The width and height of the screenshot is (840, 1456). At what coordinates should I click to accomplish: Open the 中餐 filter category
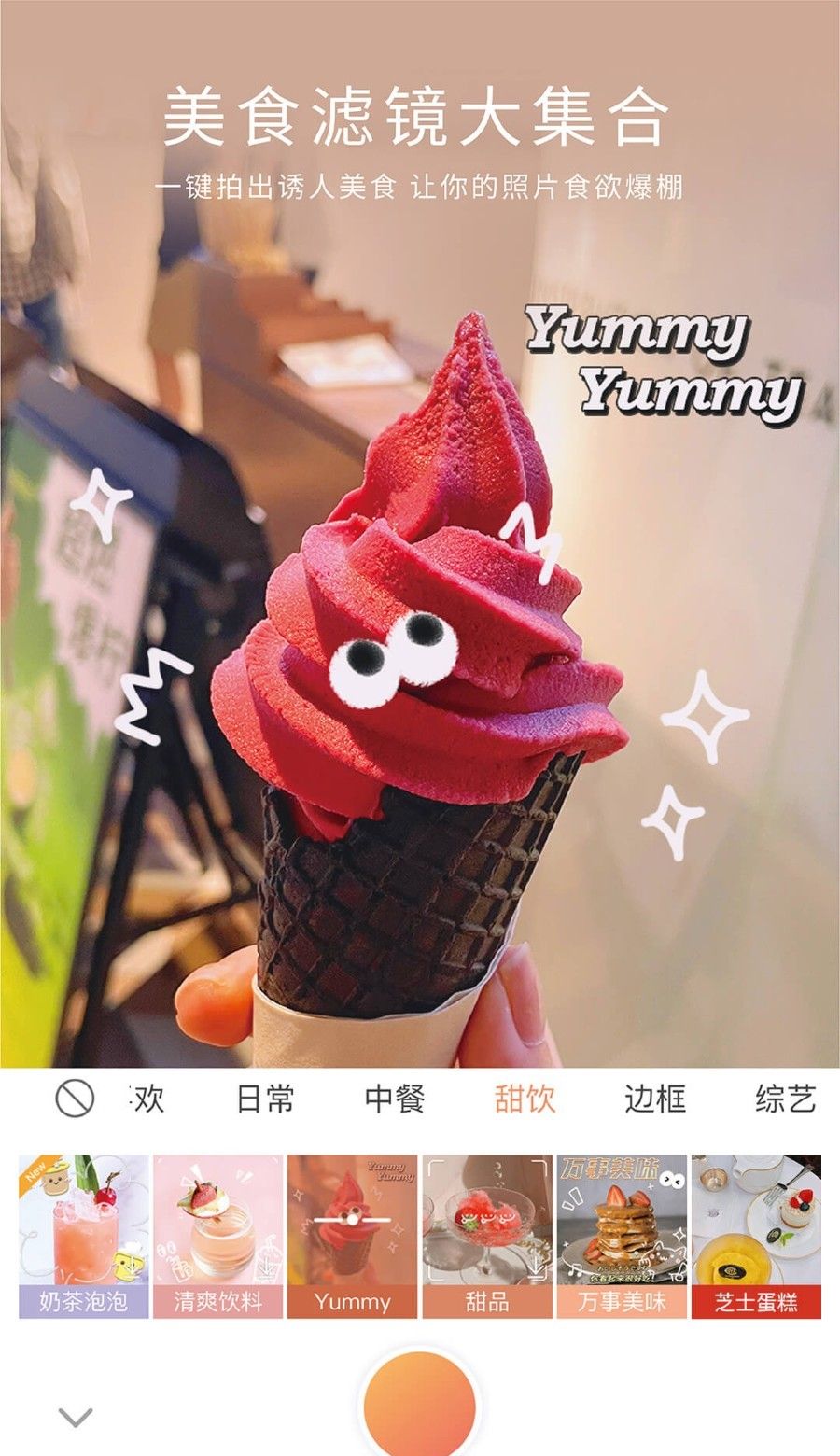[x=399, y=1101]
